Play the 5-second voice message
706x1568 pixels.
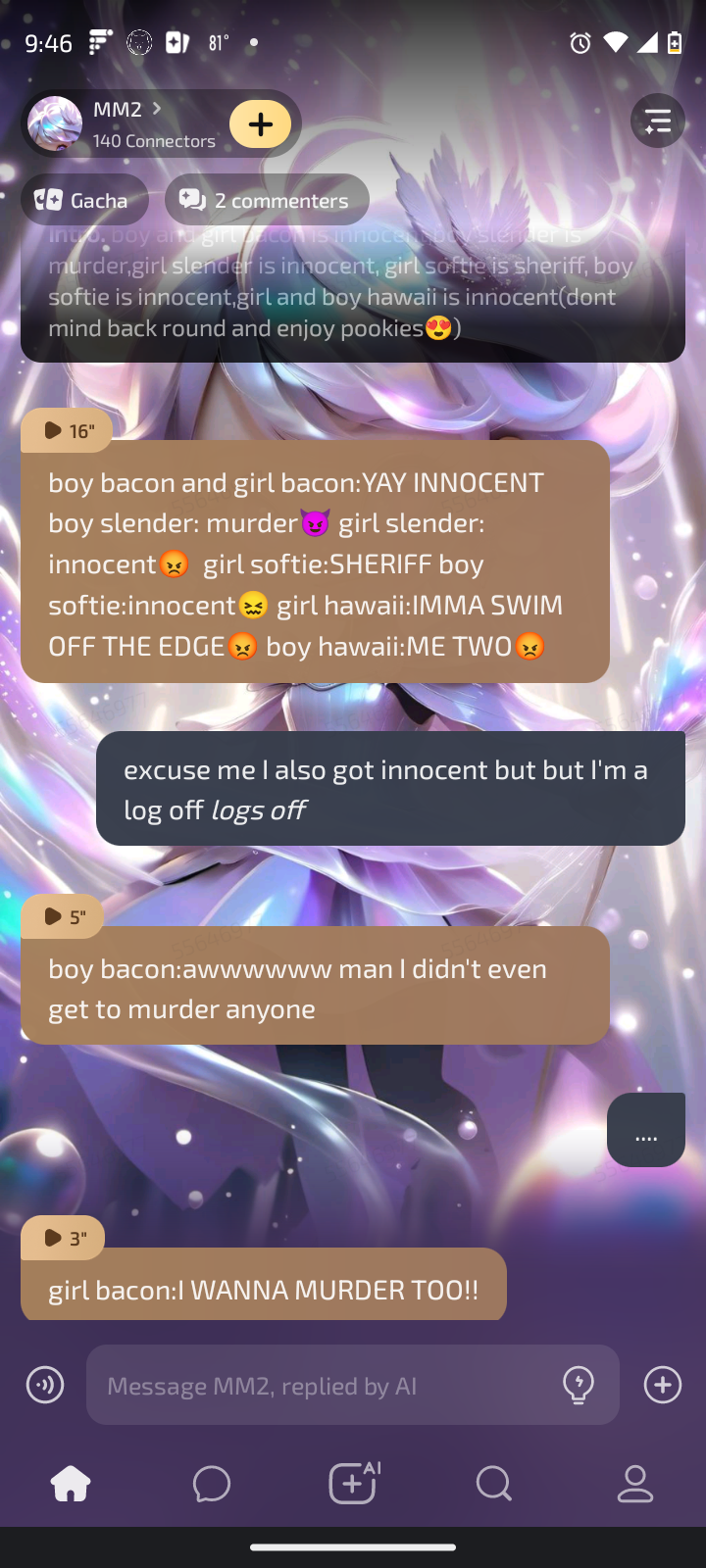coord(63,917)
